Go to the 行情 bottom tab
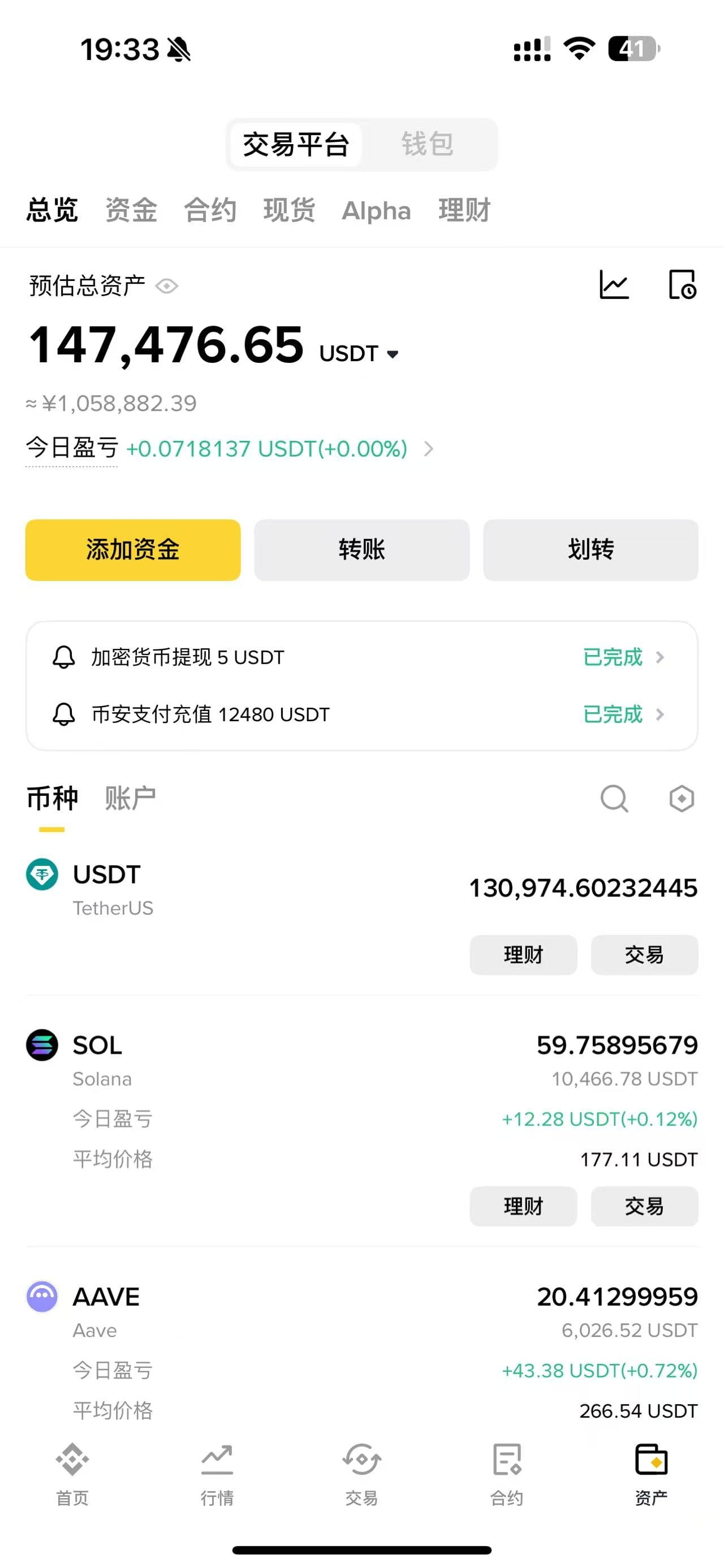724x1568 pixels. 217,1474
